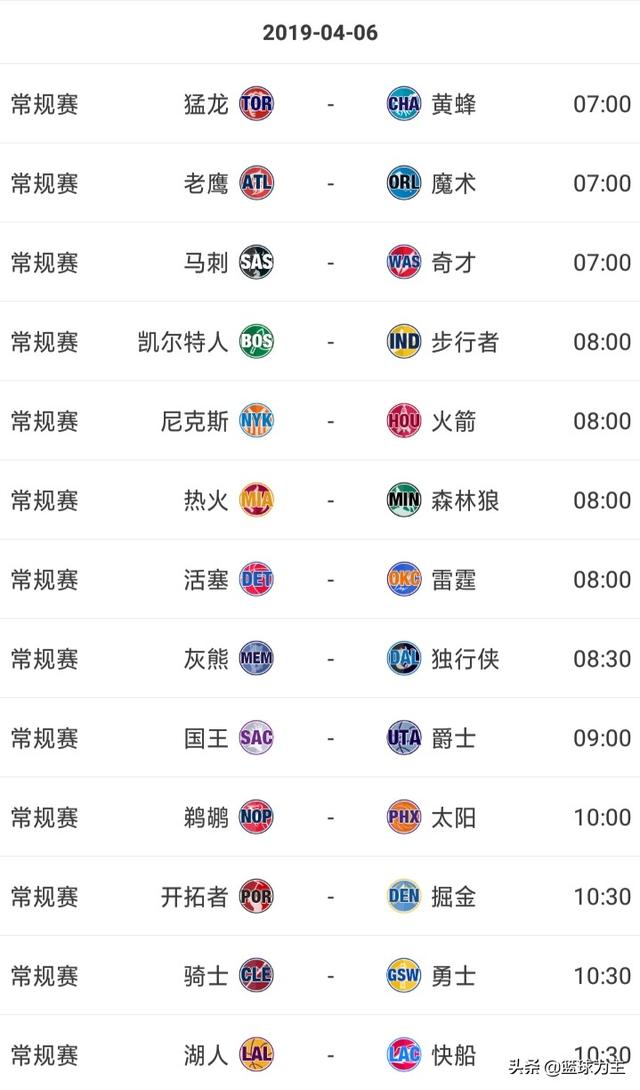Open the 国王 vs 爵士 game
Viewport: 640px width, 1090px height.
[320, 738]
